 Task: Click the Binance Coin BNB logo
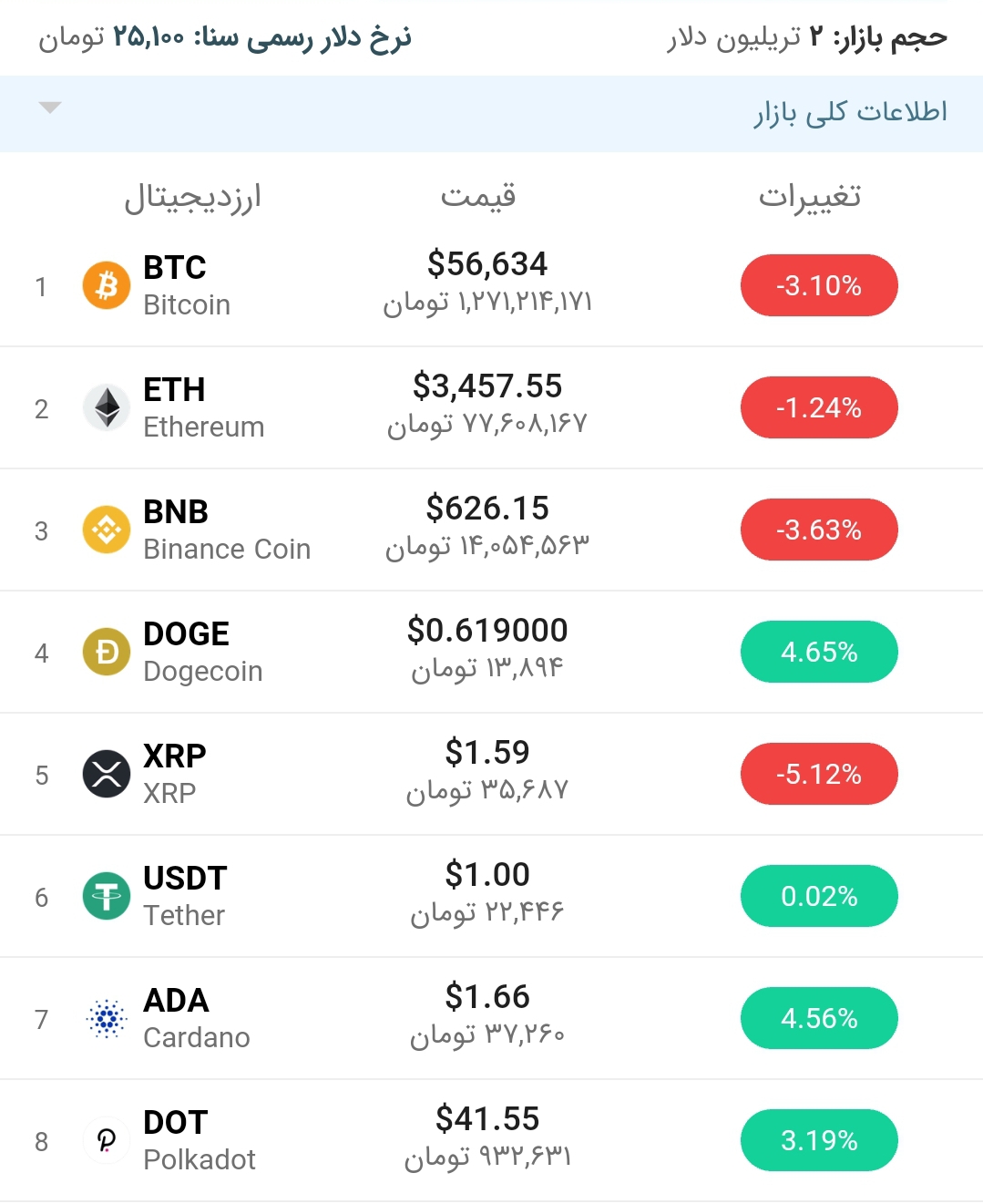[106, 530]
